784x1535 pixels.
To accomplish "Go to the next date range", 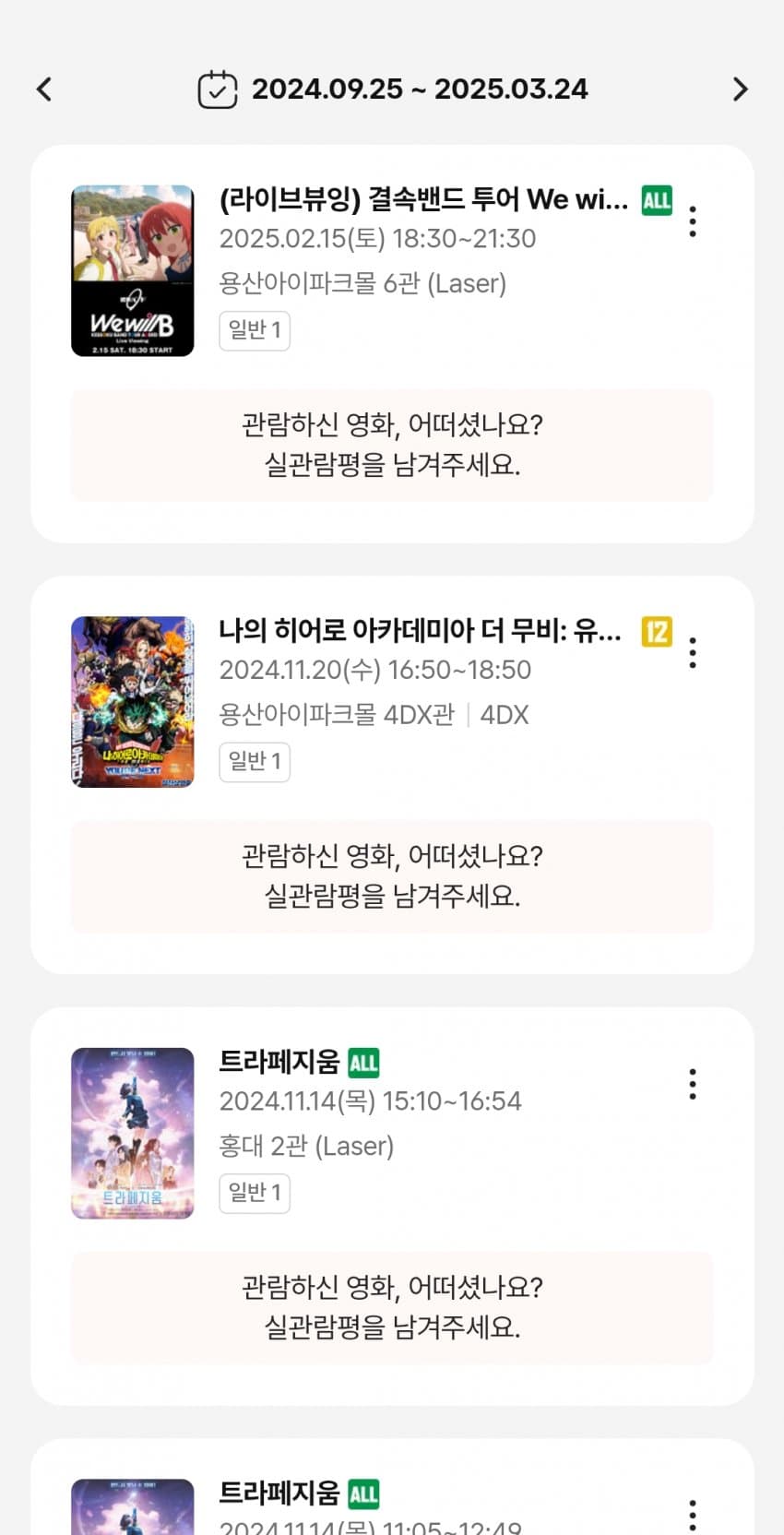I will 740,89.
